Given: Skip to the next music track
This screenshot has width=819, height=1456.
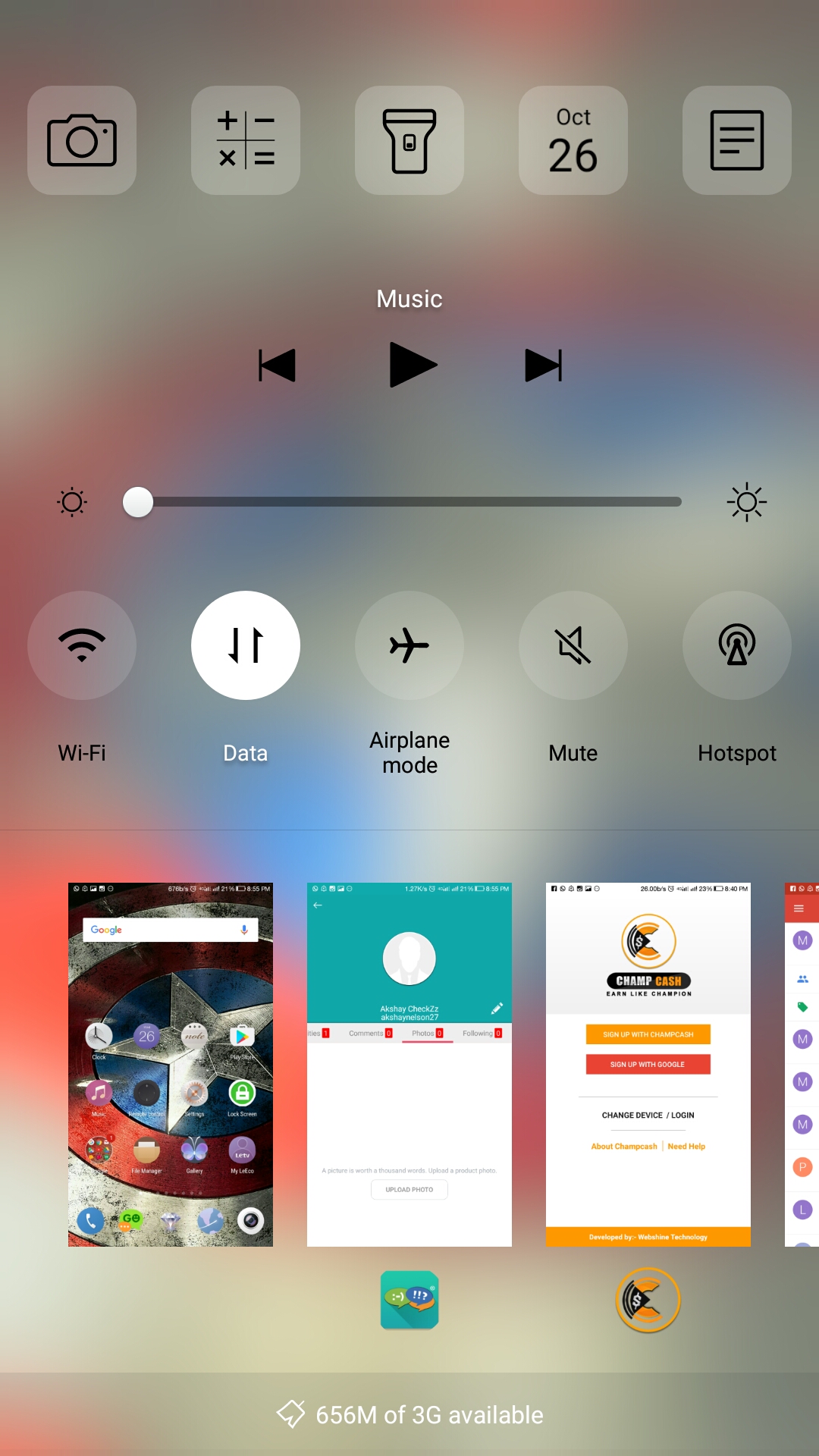Looking at the screenshot, I should (x=543, y=366).
